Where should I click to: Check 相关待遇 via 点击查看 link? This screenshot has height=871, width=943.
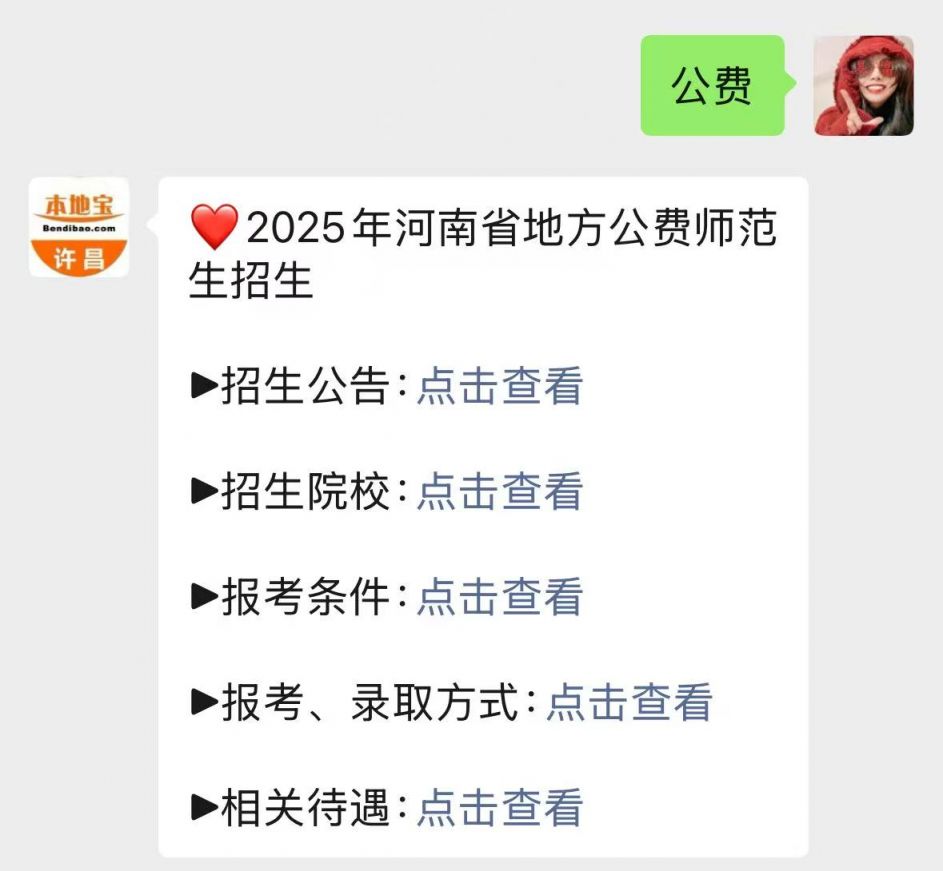pos(499,808)
